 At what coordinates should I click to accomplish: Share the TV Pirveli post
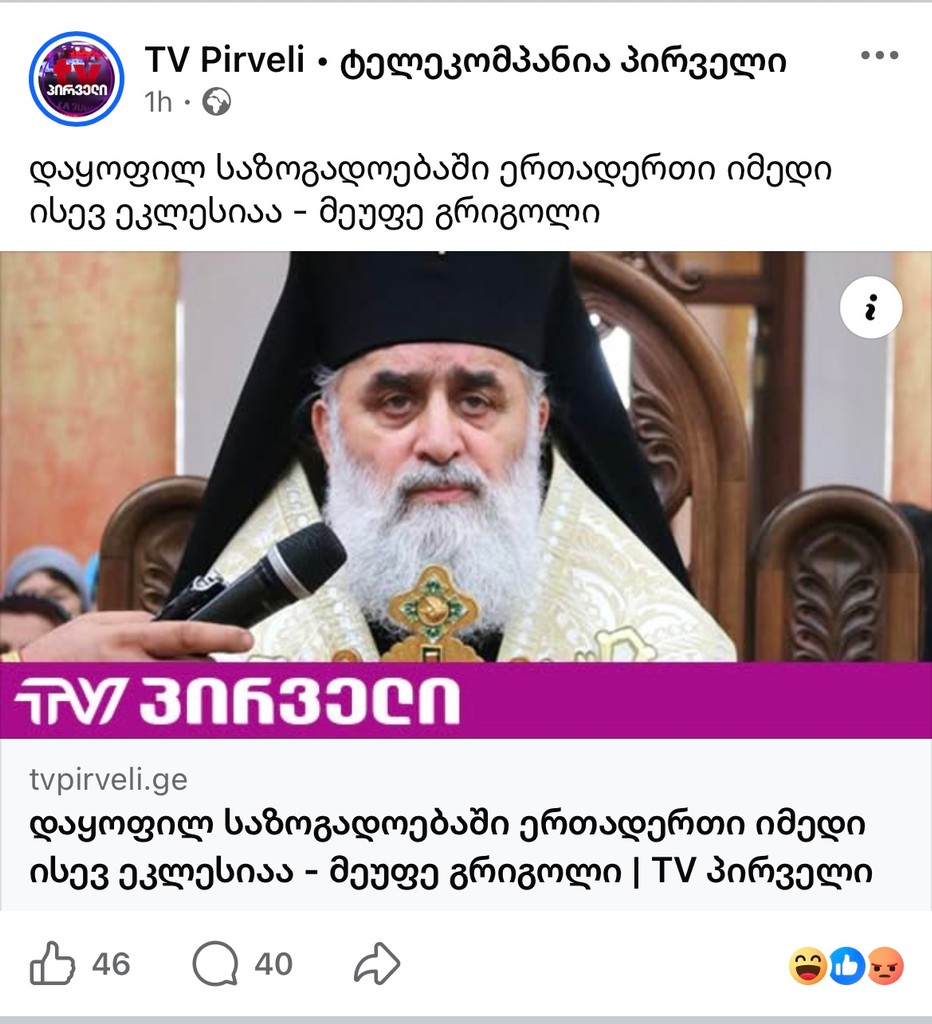(377, 964)
